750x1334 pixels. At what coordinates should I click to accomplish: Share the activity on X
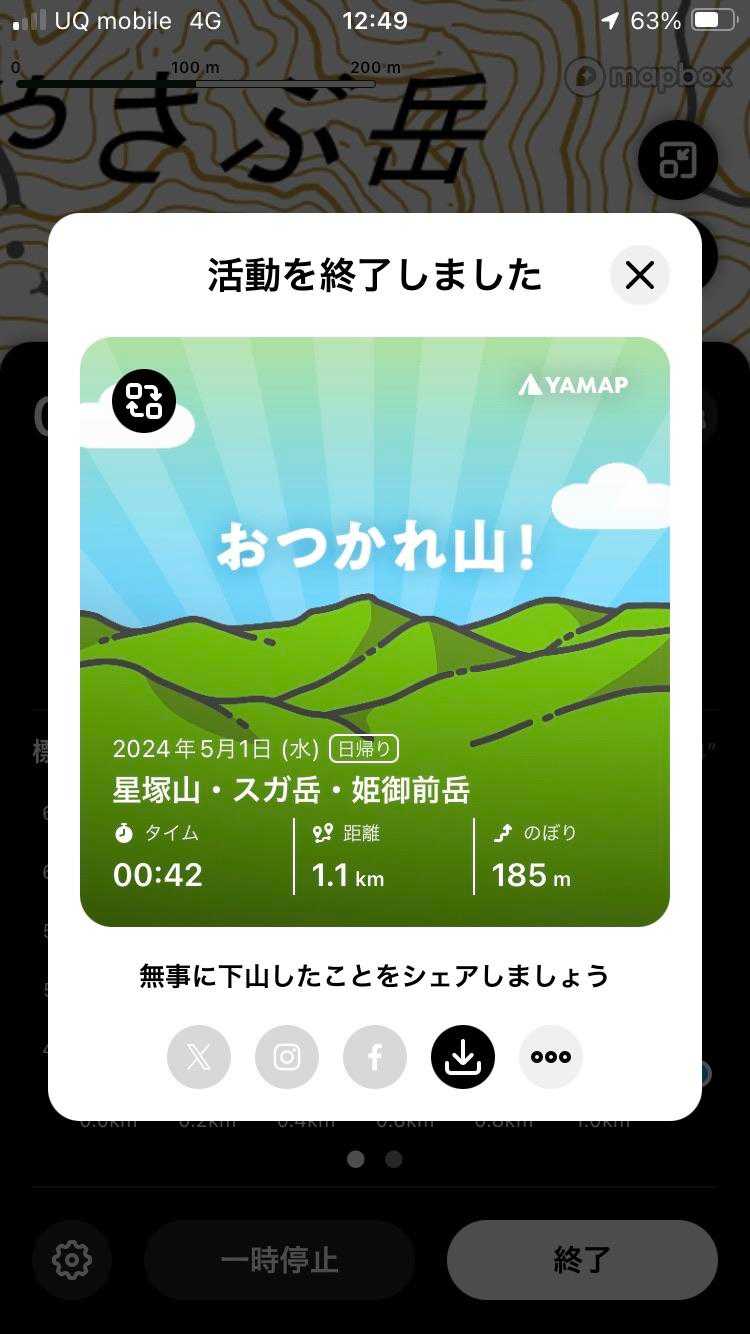(x=199, y=1057)
